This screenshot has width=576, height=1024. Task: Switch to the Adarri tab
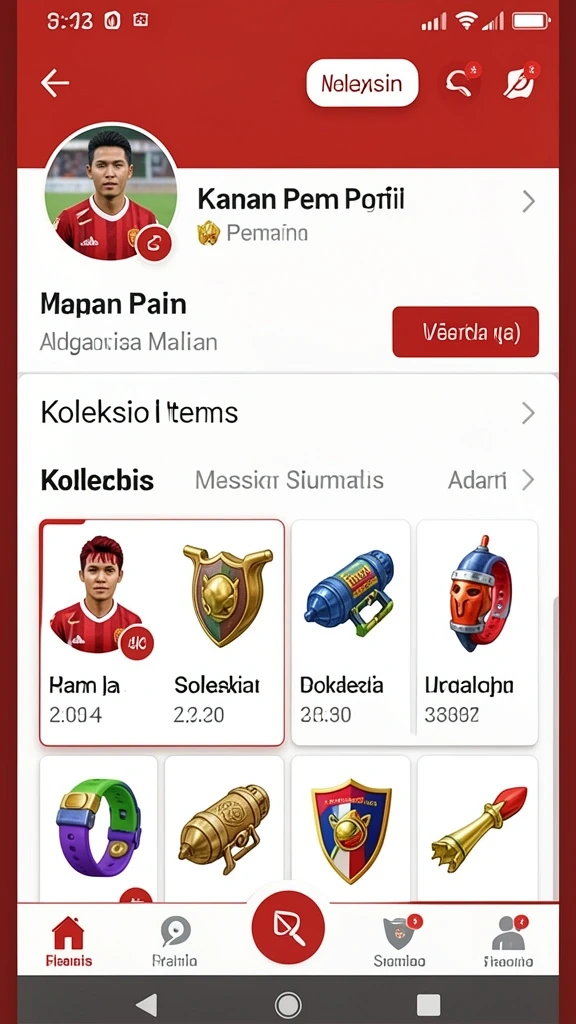click(x=477, y=481)
